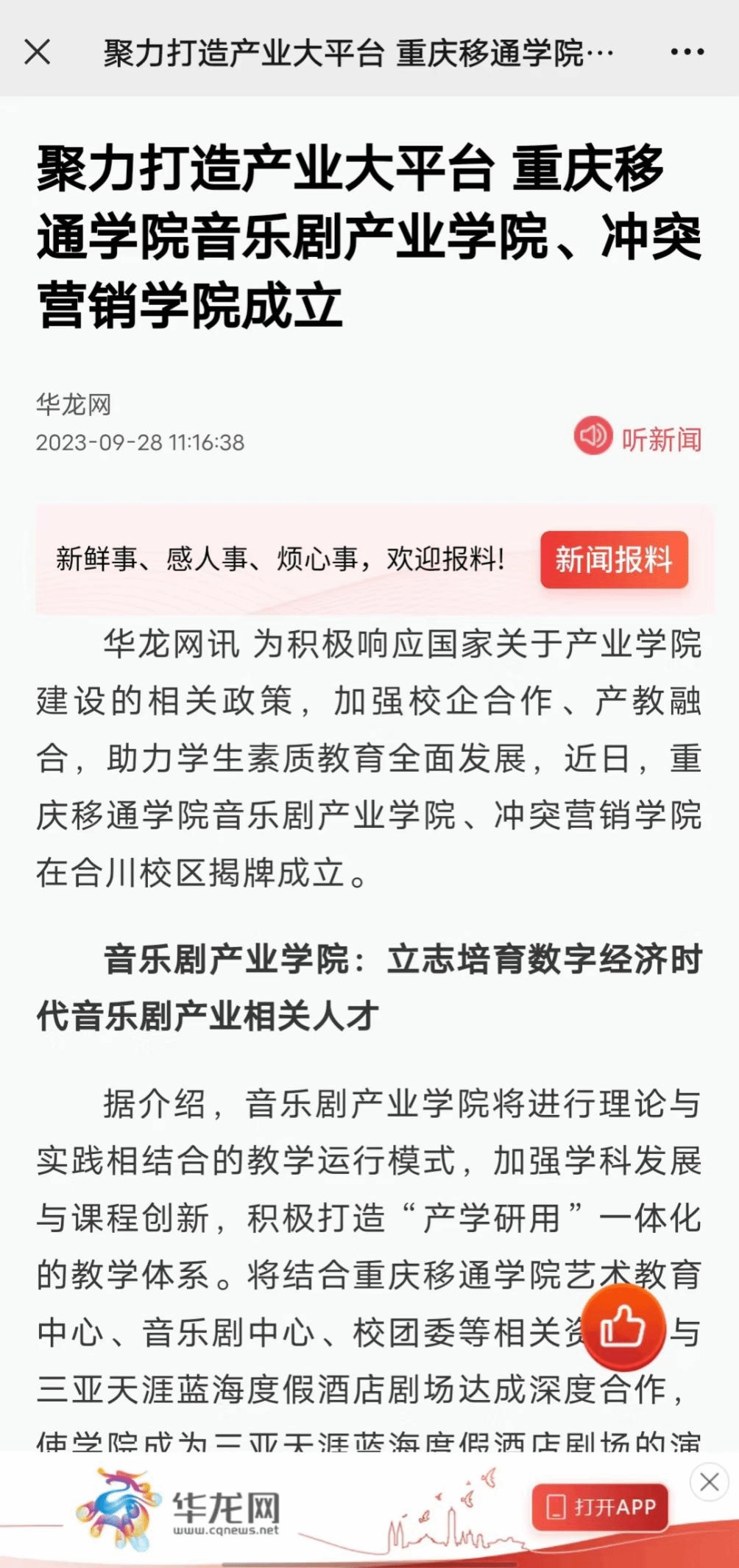Tap the 新闻报料 button
The width and height of the screenshot is (739, 1568).
coord(614,560)
